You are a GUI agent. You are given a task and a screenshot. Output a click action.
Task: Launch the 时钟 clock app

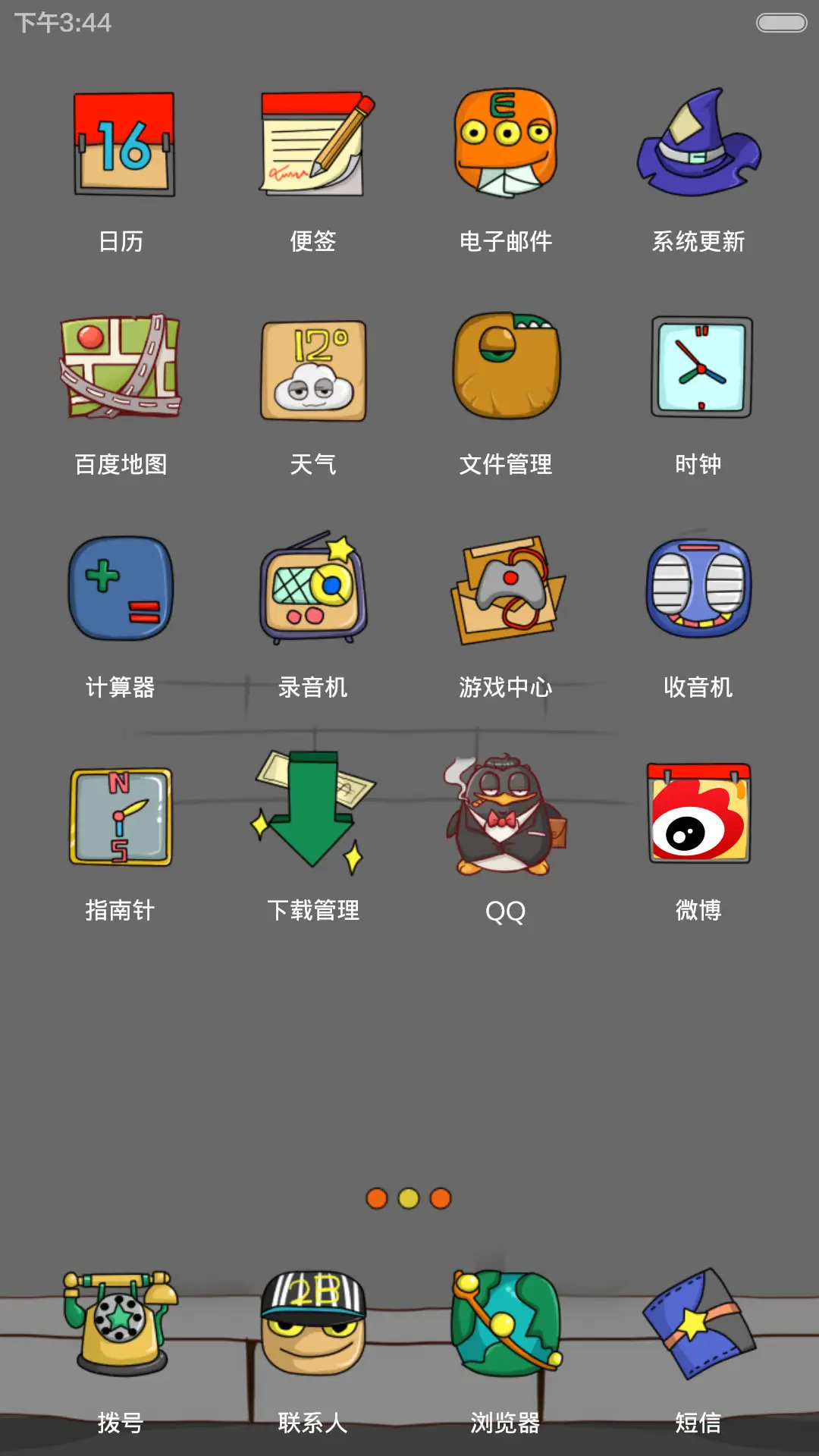point(697,368)
